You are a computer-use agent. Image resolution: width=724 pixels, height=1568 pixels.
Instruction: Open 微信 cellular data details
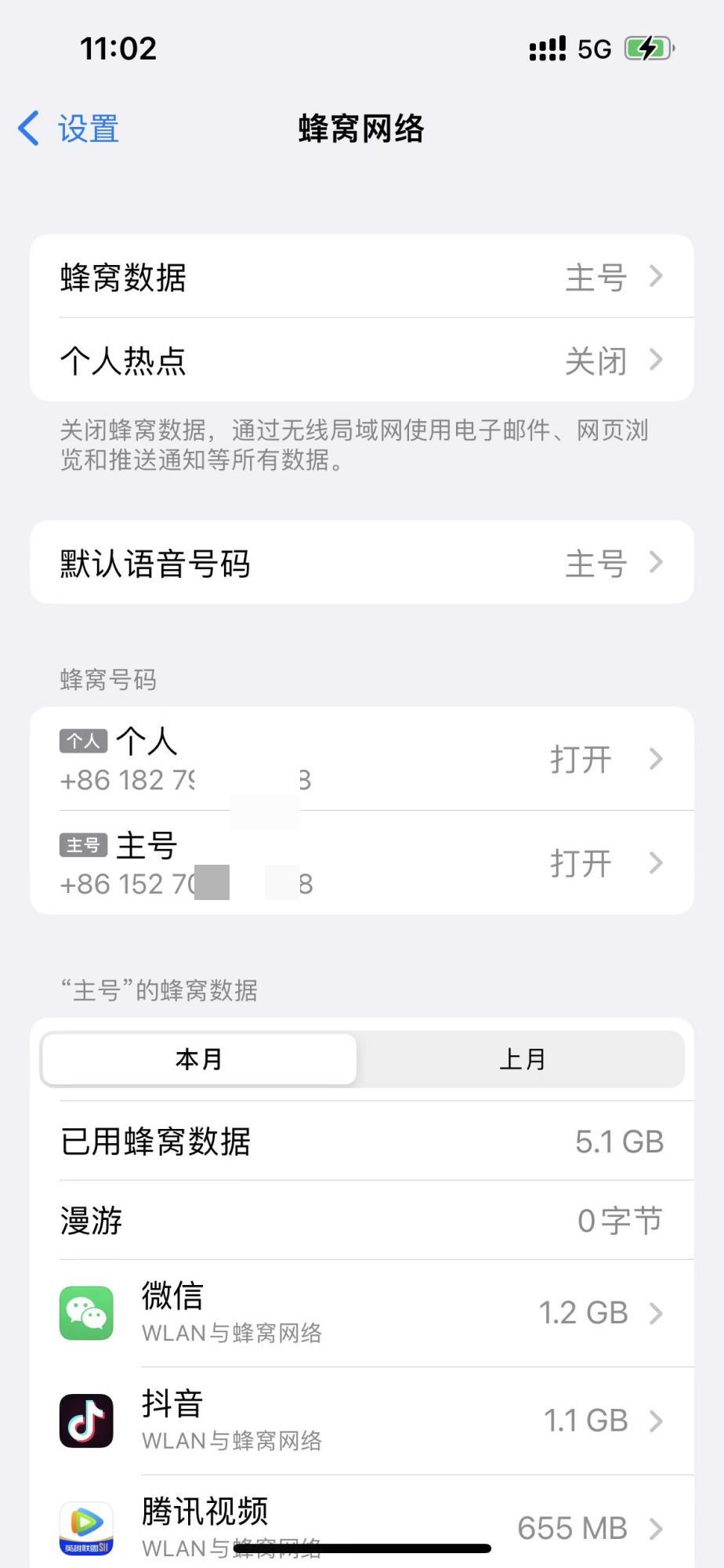(x=361, y=1312)
